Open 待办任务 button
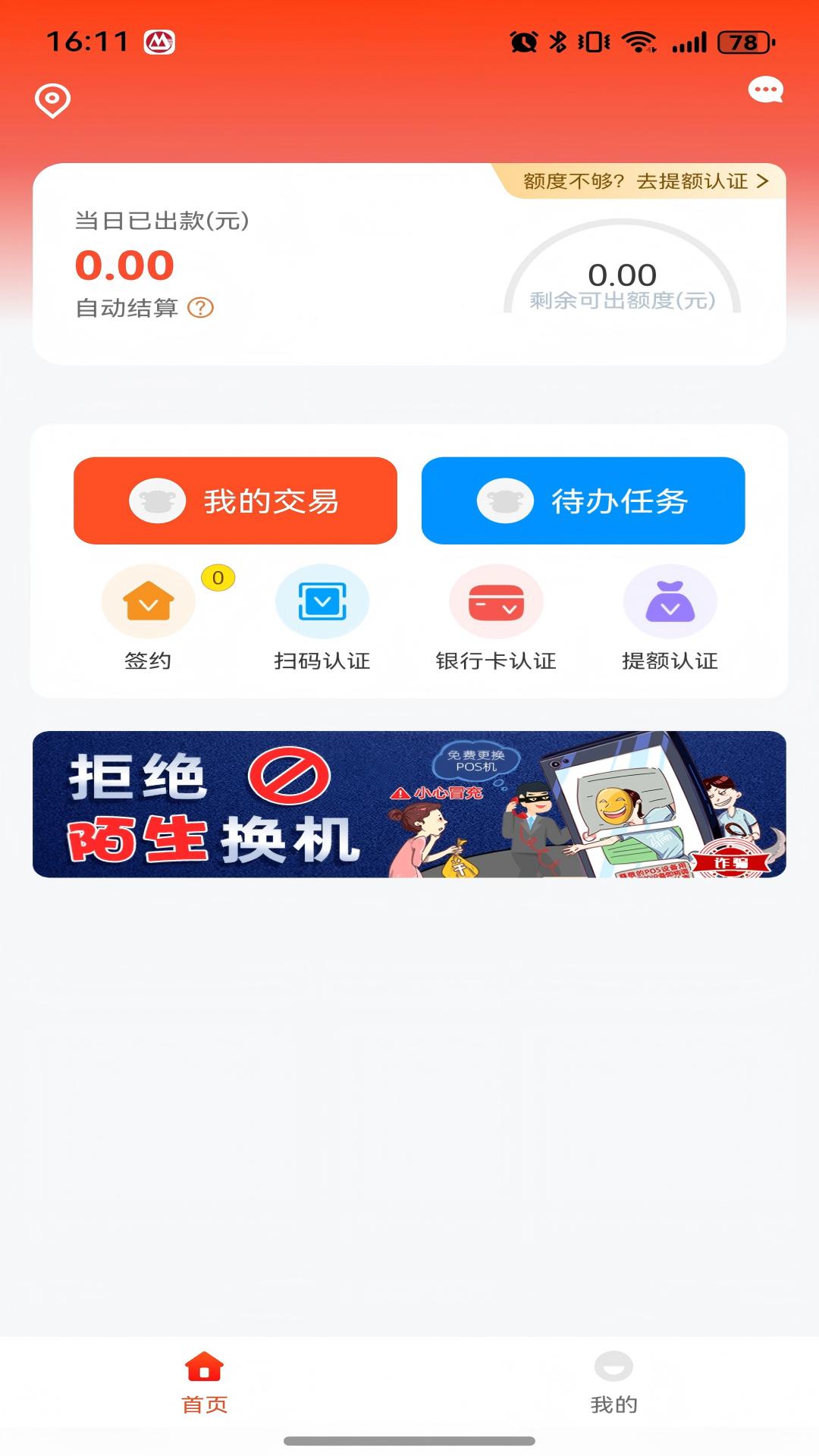The height and width of the screenshot is (1456, 819). [x=583, y=500]
